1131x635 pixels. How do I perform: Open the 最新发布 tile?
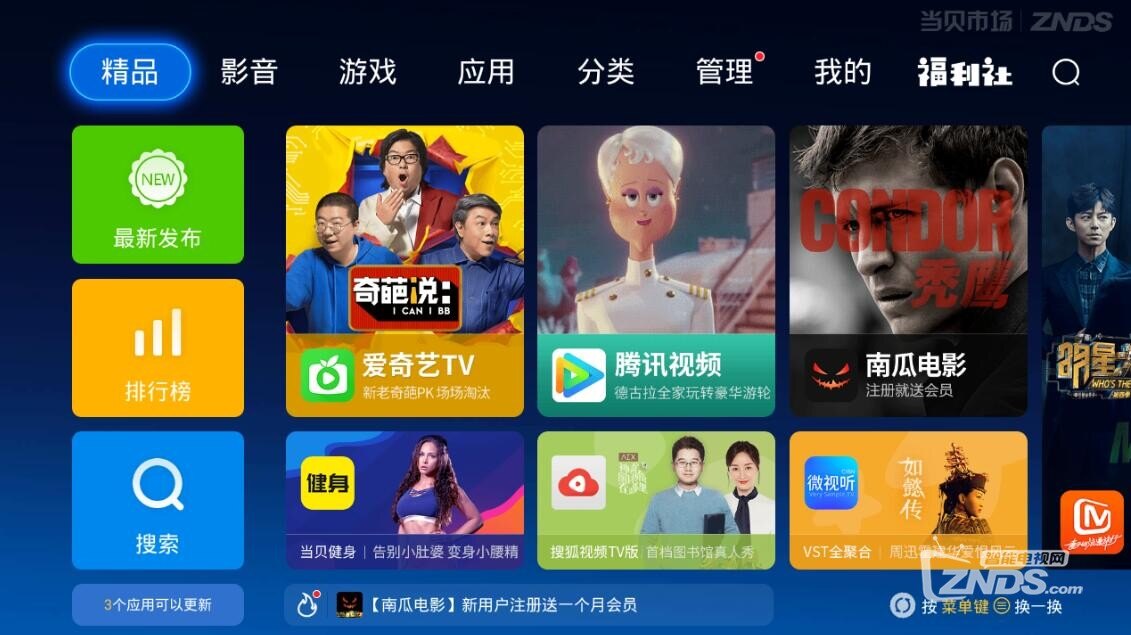pos(158,194)
